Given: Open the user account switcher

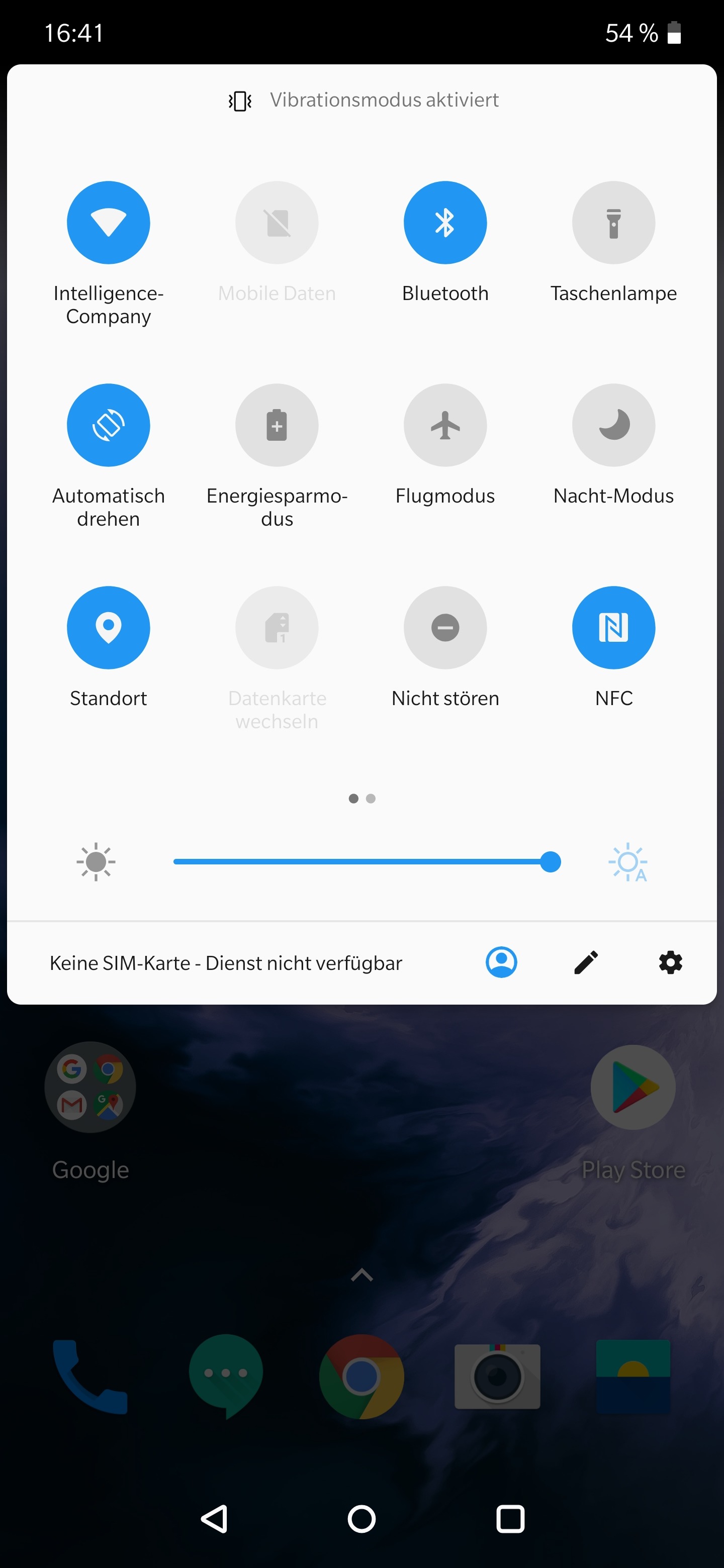Looking at the screenshot, I should [501, 962].
